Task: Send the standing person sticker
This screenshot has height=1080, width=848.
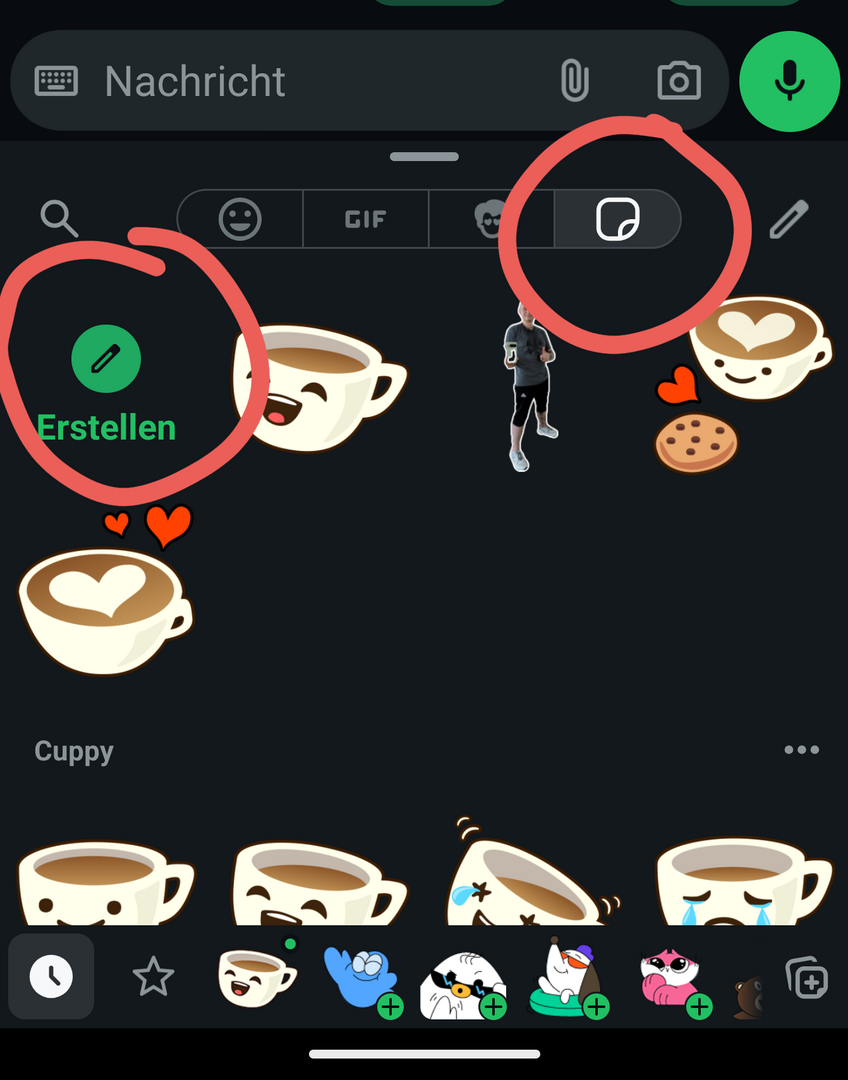Action: (527, 385)
